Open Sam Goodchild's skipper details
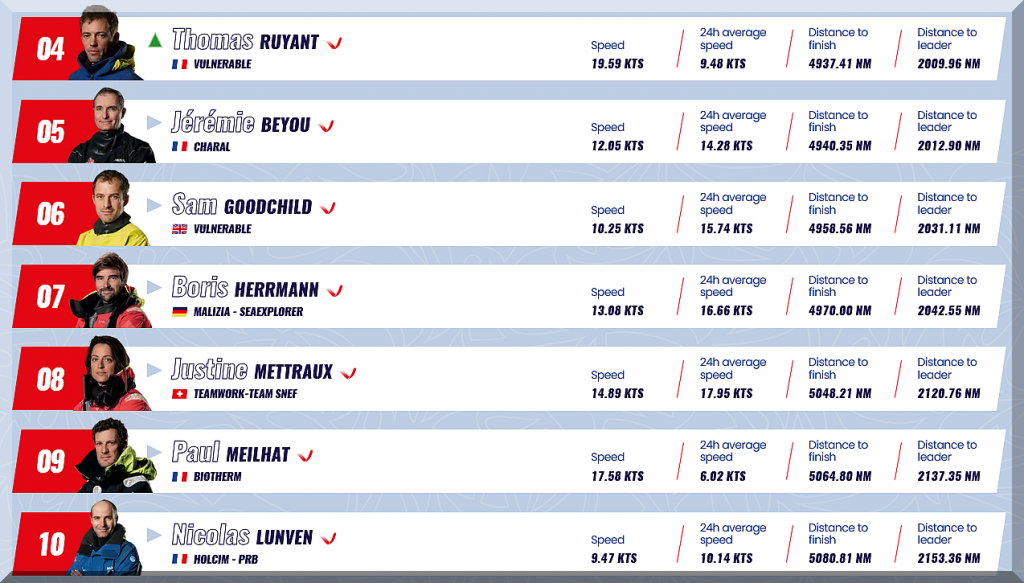The image size is (1024, 583). 329,208
